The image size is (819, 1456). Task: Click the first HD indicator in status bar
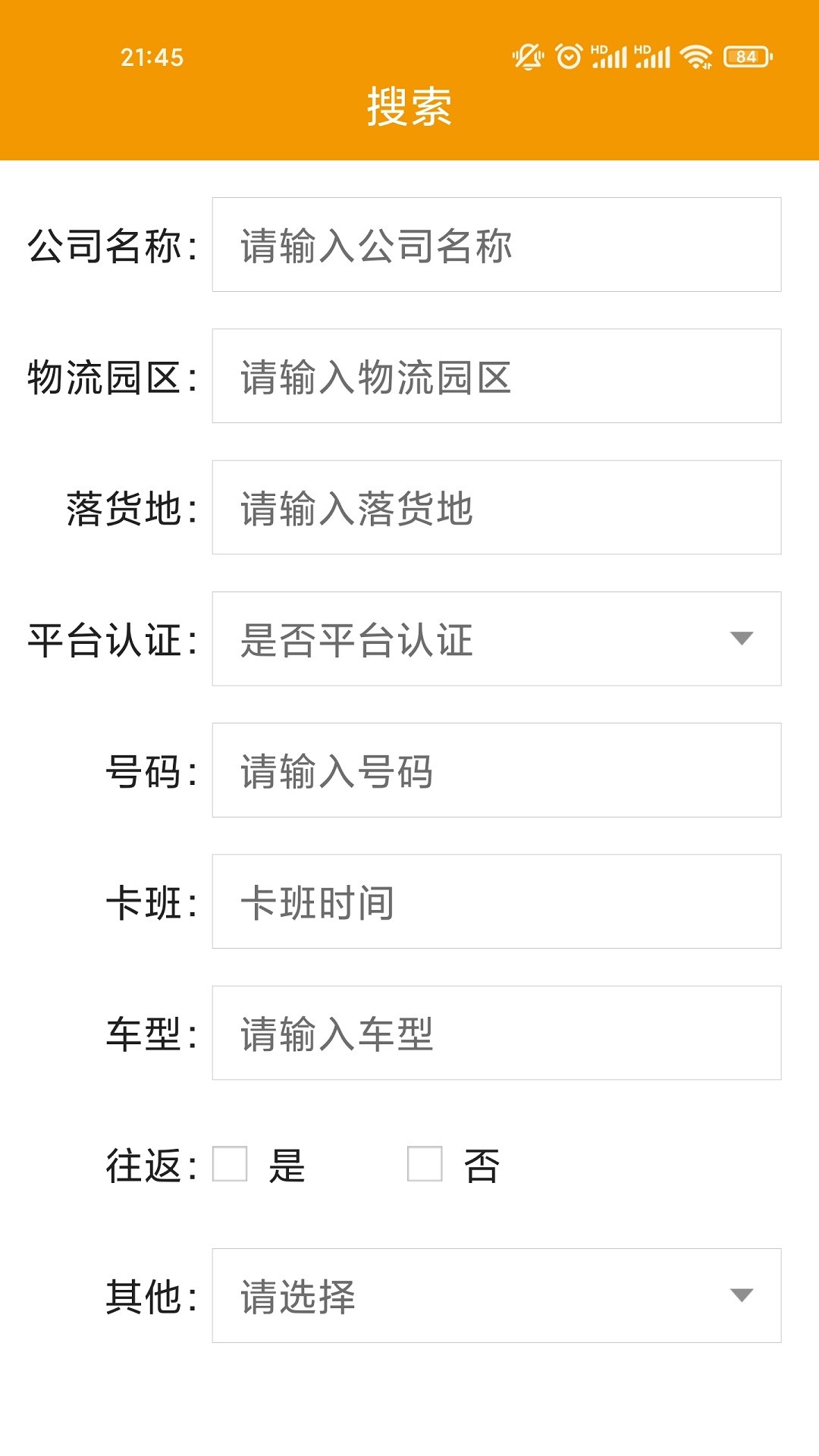pyautogui.click(x=598, y=49)
